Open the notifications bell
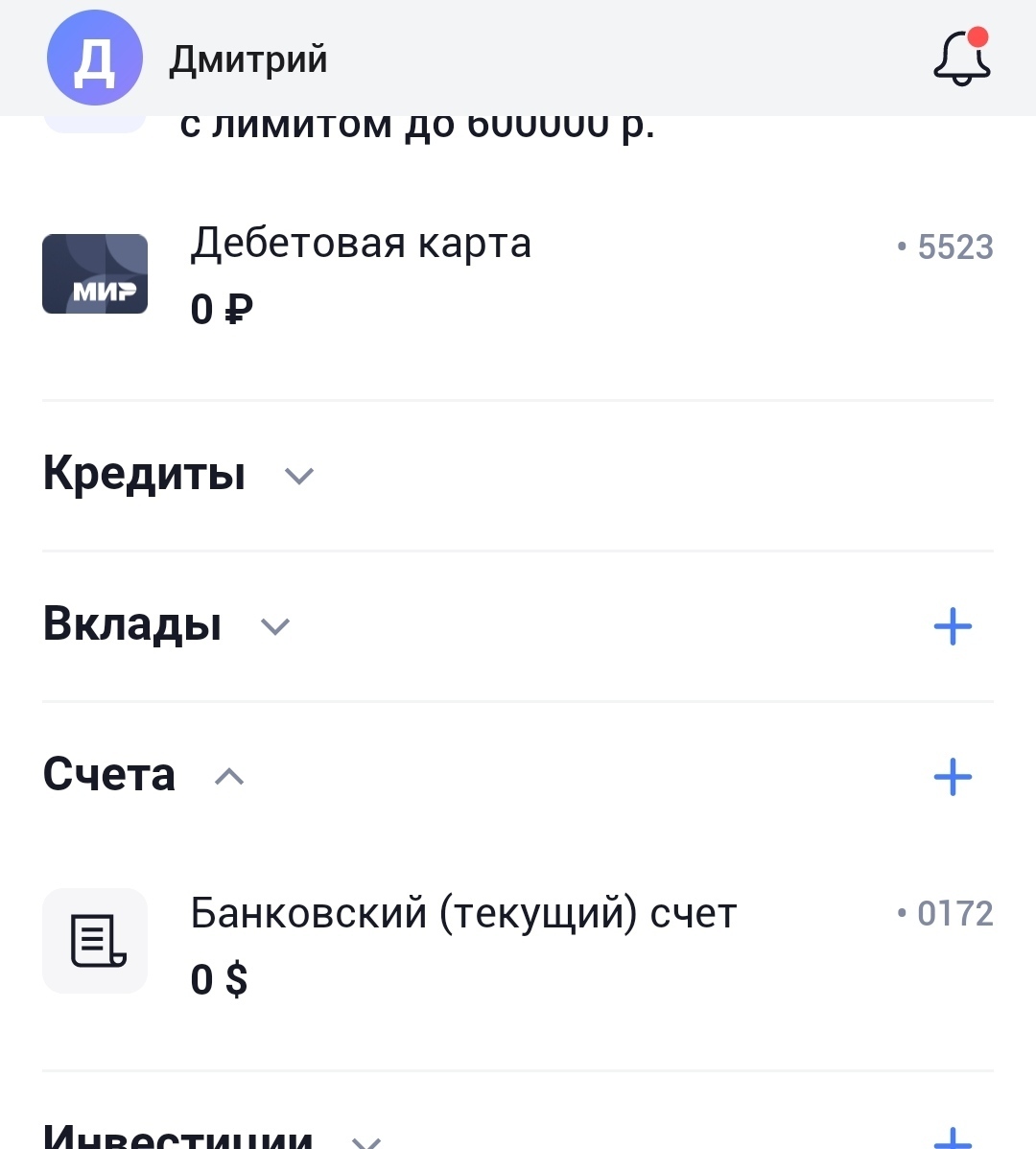This screenshot has height=1149, width=1036. (961, 59)
